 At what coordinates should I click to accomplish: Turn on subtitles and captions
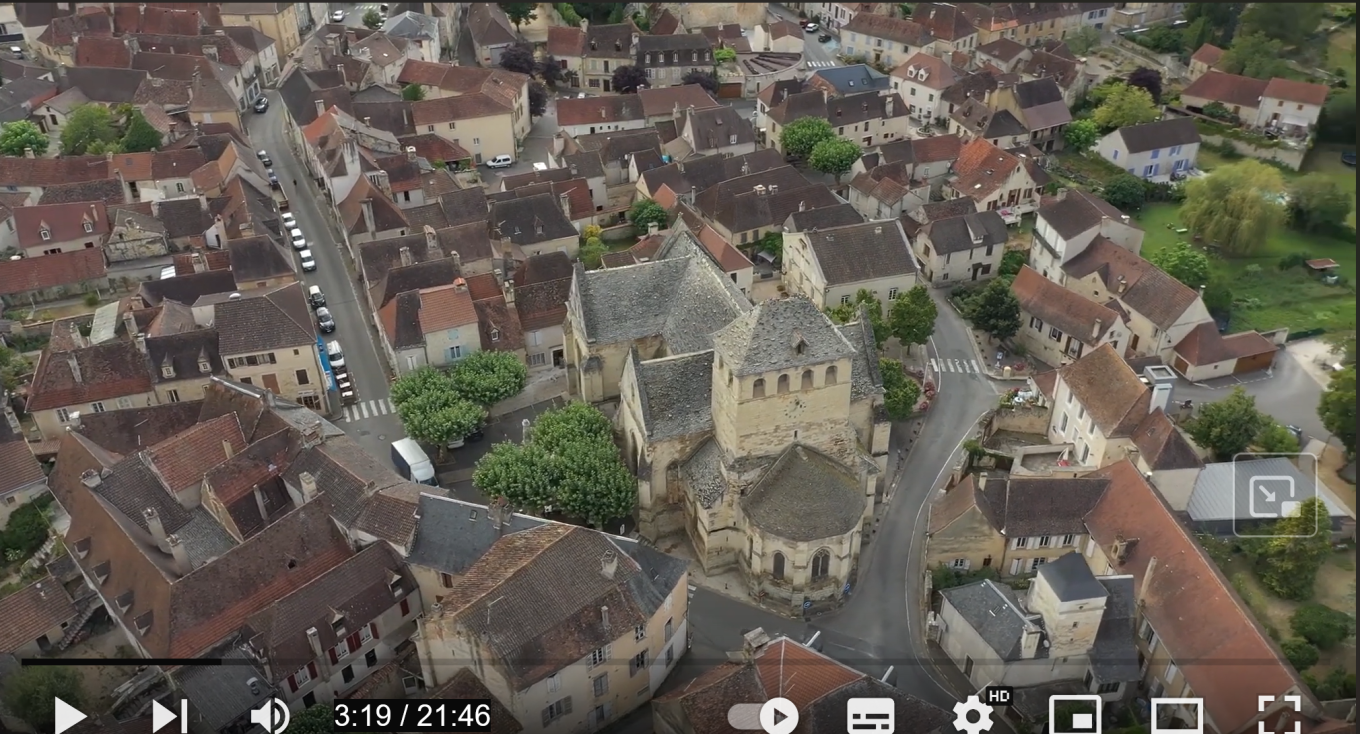point(870,715)
